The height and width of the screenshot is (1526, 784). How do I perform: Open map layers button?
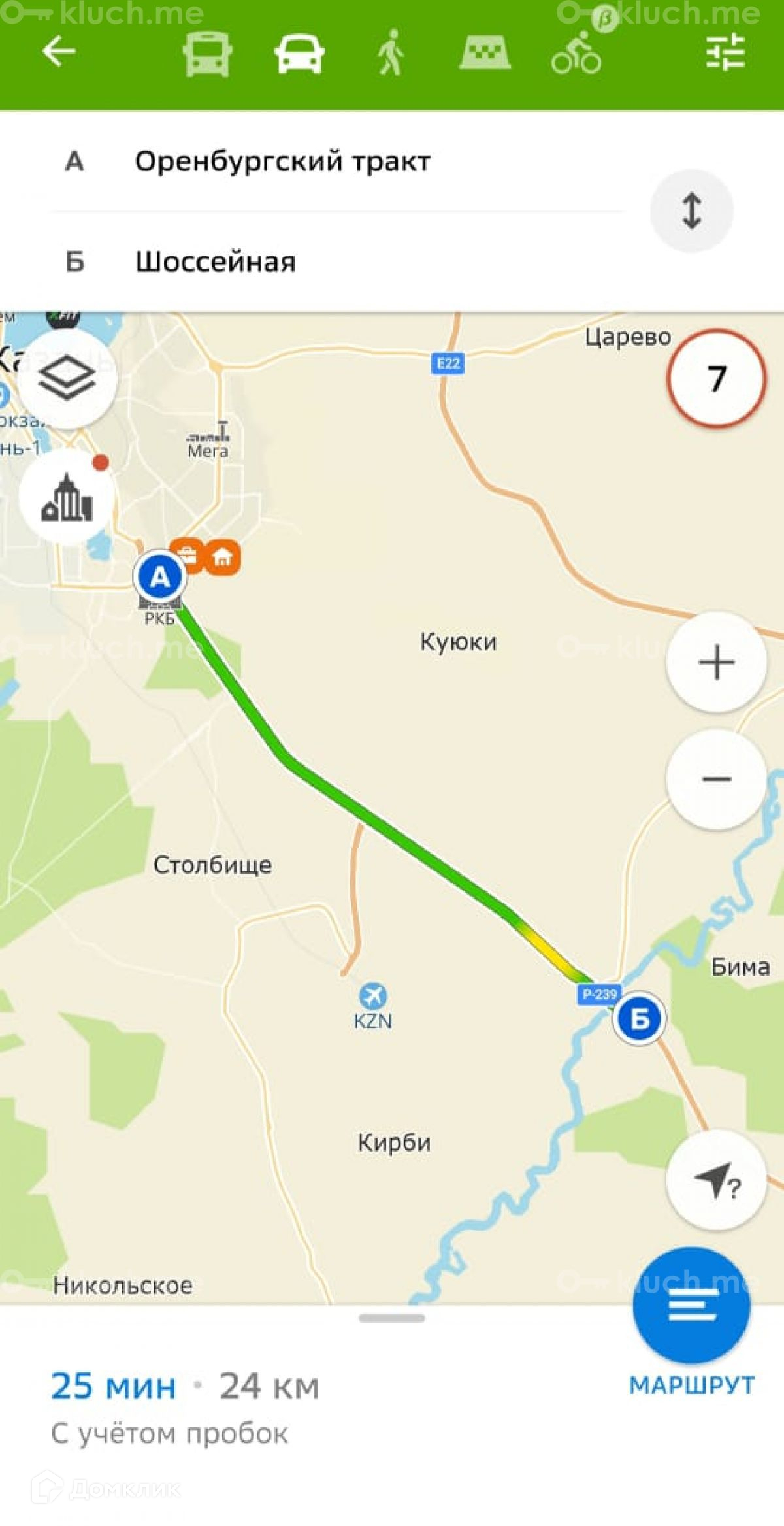pyautogui.click(x=67, y=378)
